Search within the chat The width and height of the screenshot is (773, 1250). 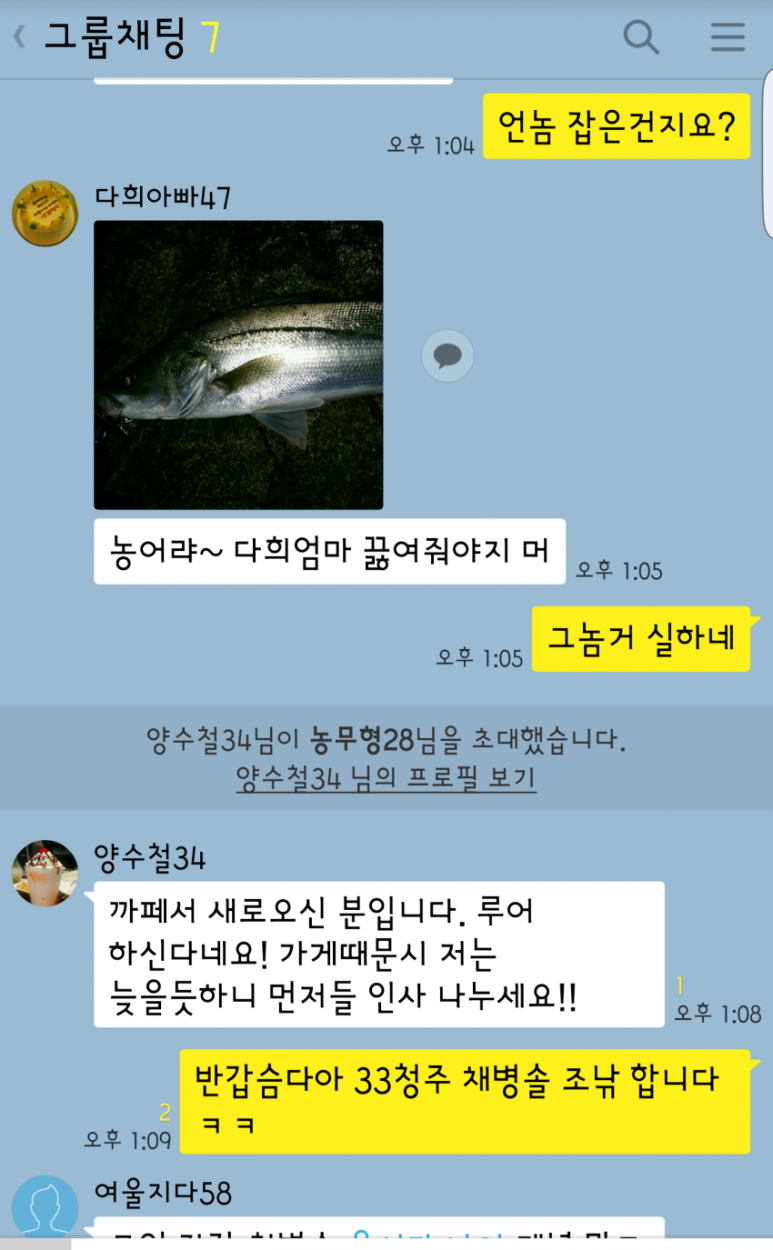click(x=641, y=38)
